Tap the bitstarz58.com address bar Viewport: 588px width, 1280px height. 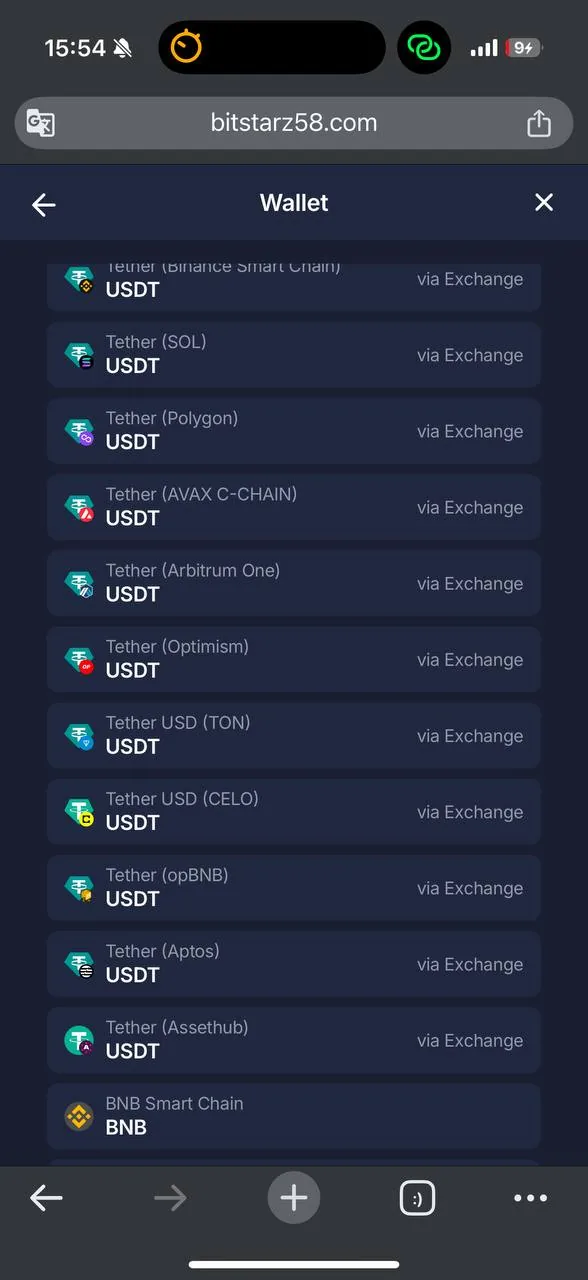[294, 123]
